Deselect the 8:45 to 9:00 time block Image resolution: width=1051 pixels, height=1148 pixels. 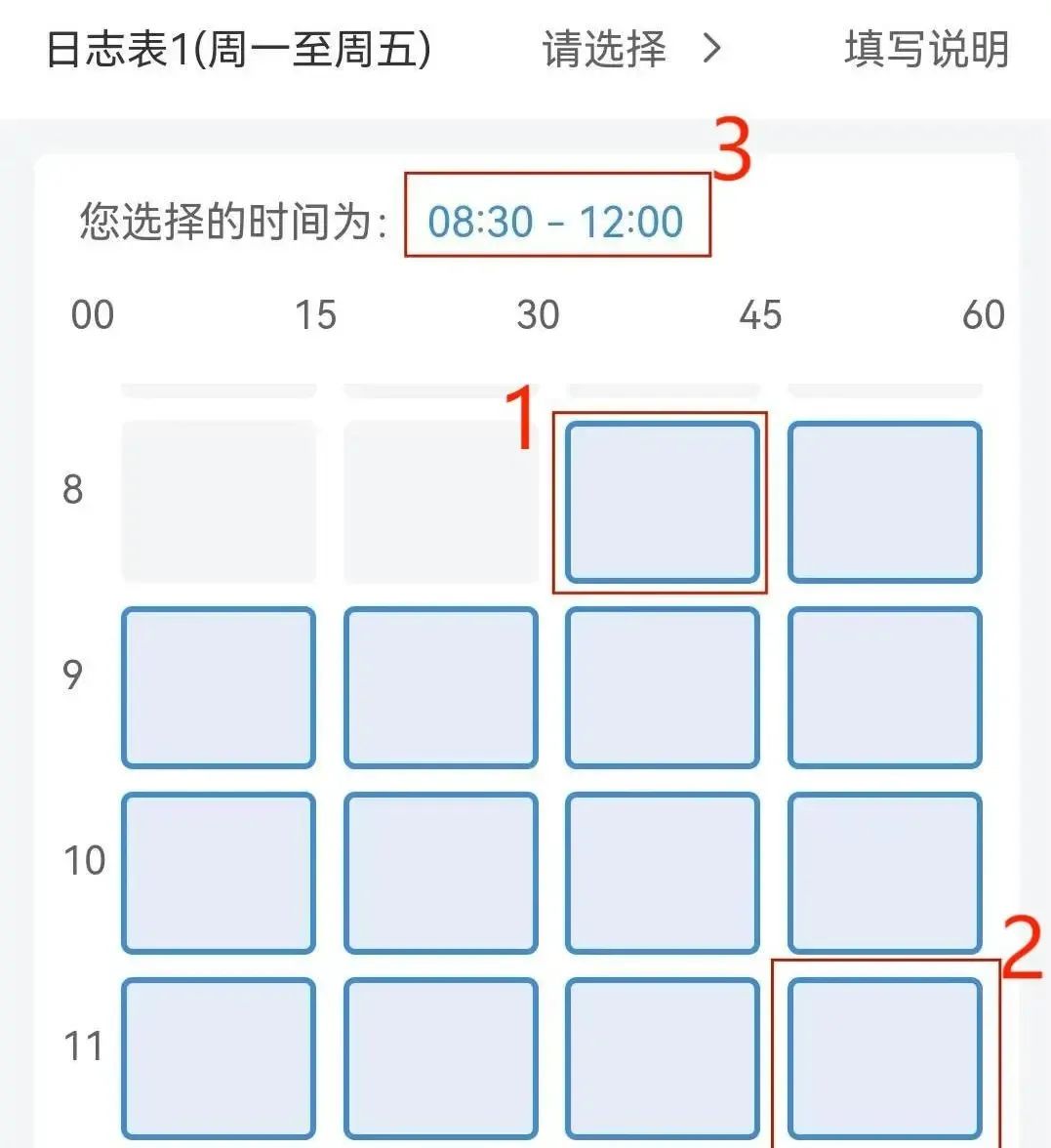[884, 502]
